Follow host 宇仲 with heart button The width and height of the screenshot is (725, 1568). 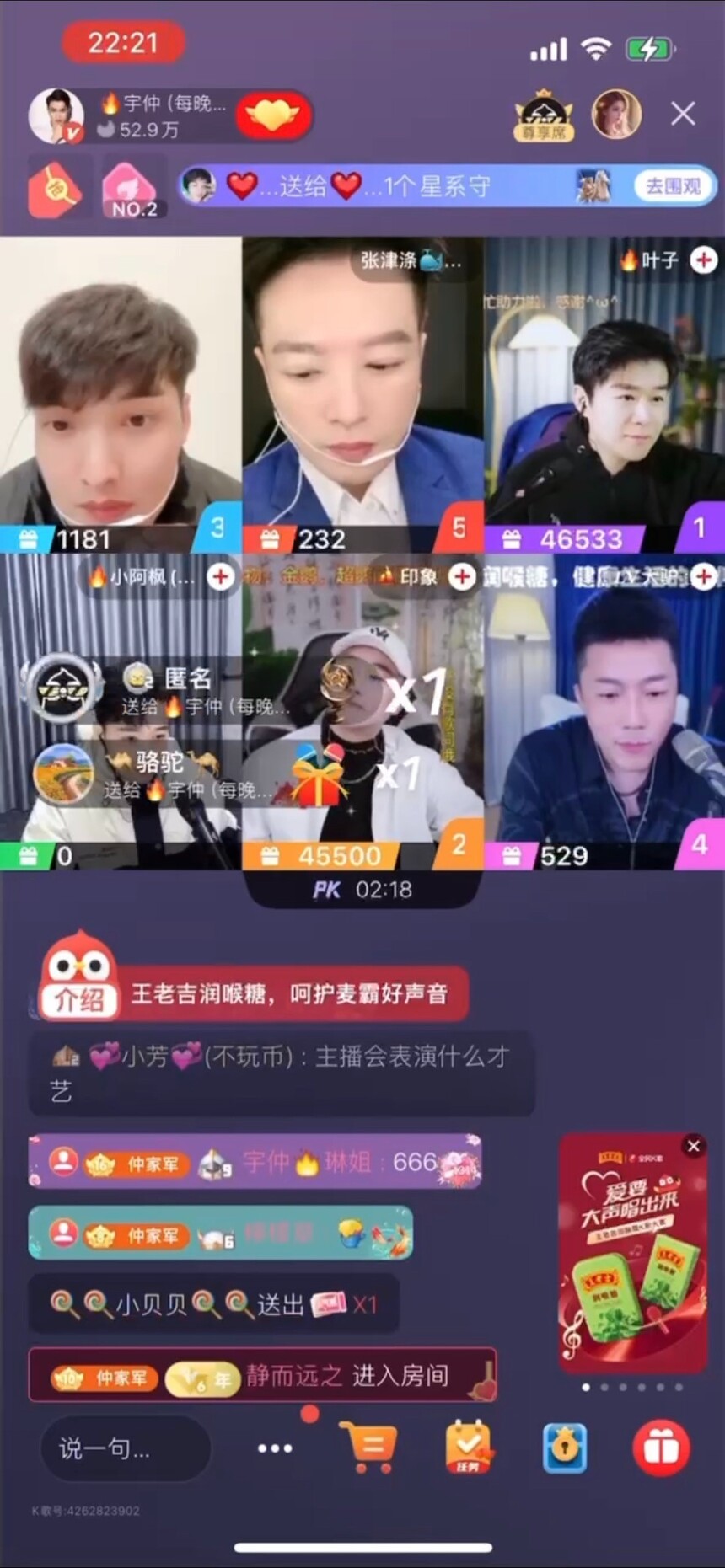pyautogui.click(x=272, y=115)
